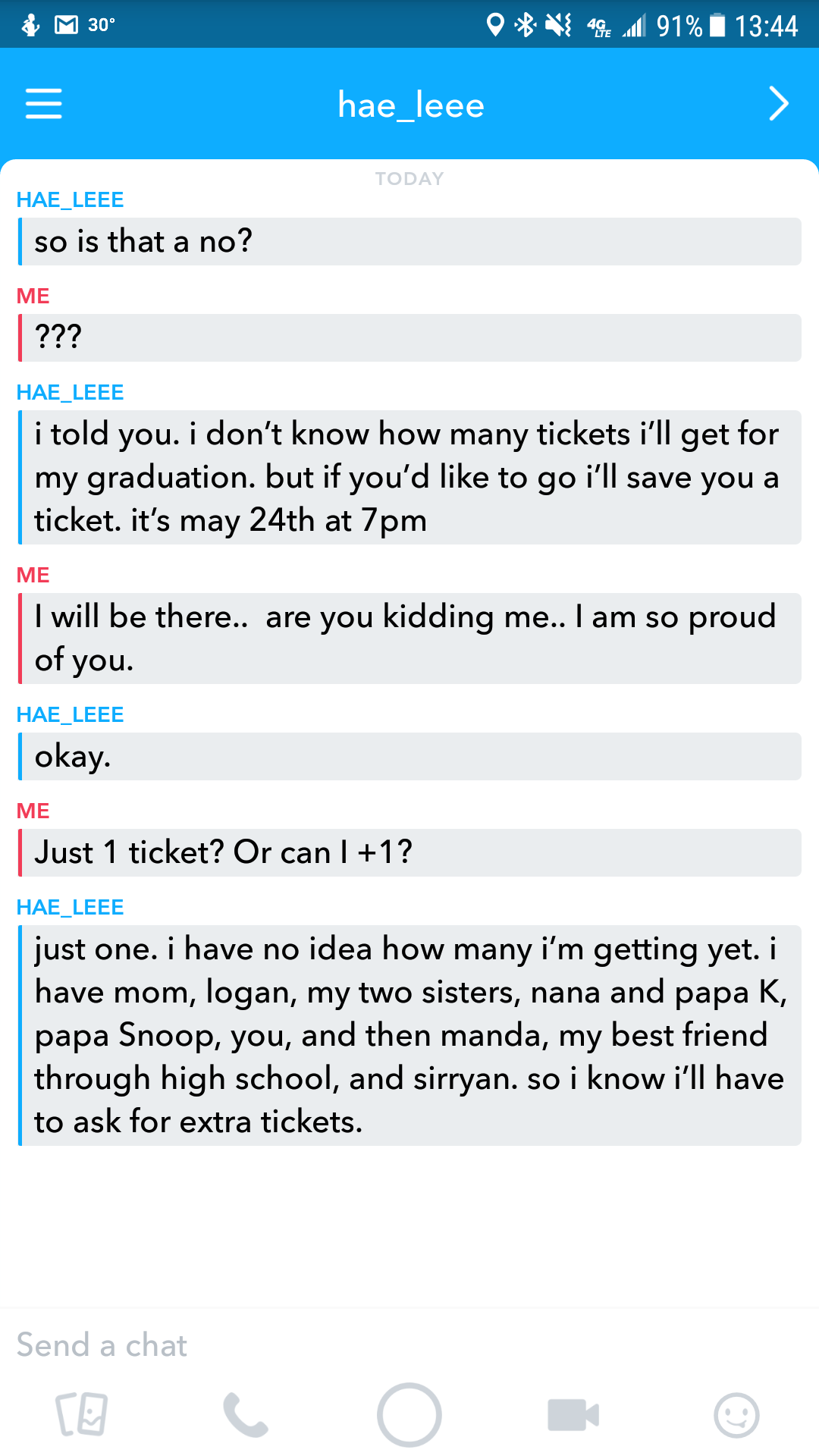Open the photo gallery picker icon
The image size is (819, 1456).
click(x=82, y=1414)
